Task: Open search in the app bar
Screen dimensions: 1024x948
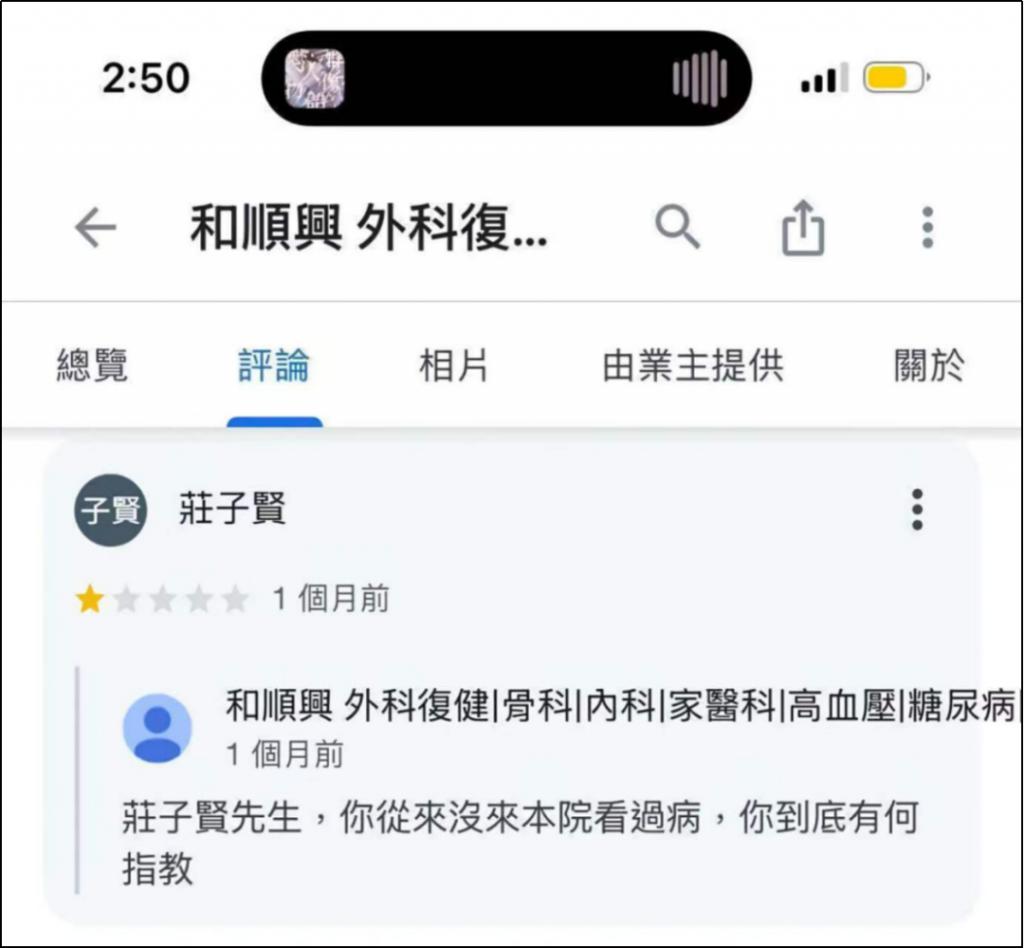Action: click(677, 228)
